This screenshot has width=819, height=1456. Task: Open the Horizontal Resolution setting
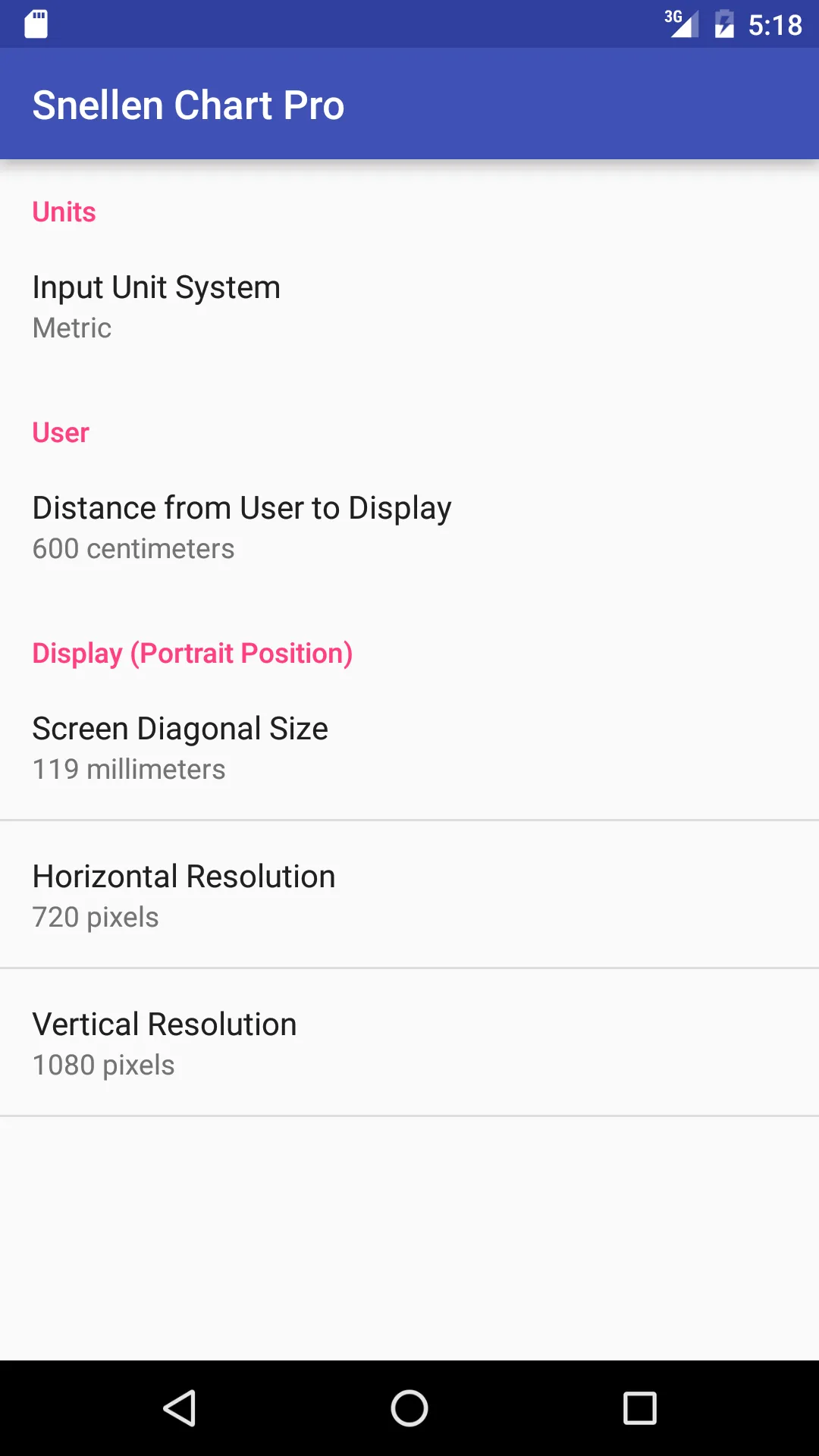409,896
